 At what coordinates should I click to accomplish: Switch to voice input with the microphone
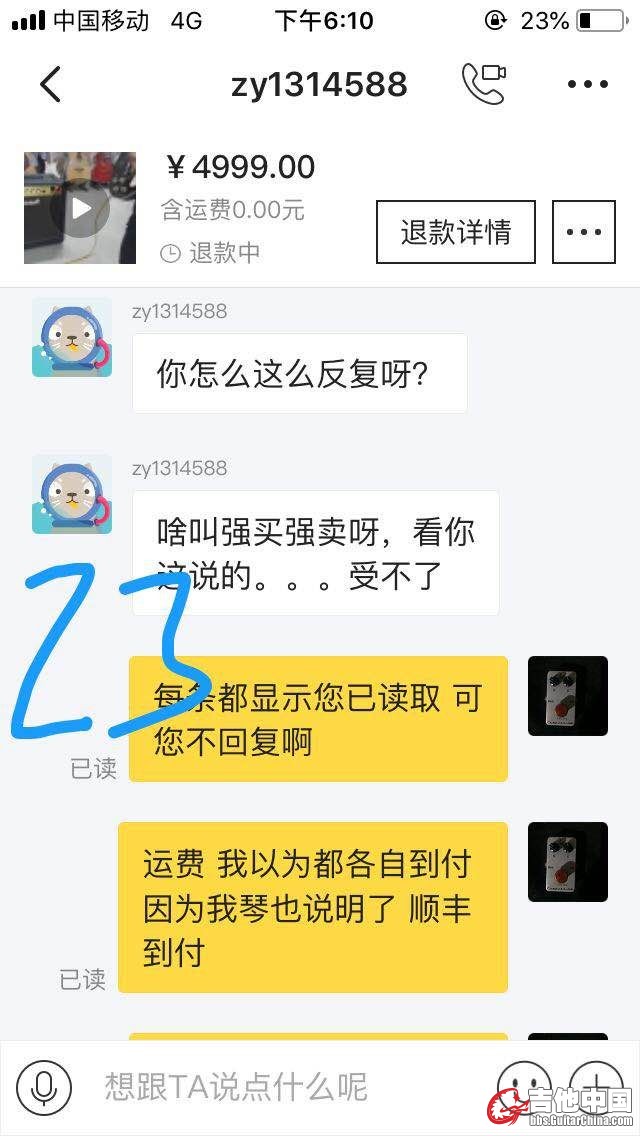point(43,1088)
